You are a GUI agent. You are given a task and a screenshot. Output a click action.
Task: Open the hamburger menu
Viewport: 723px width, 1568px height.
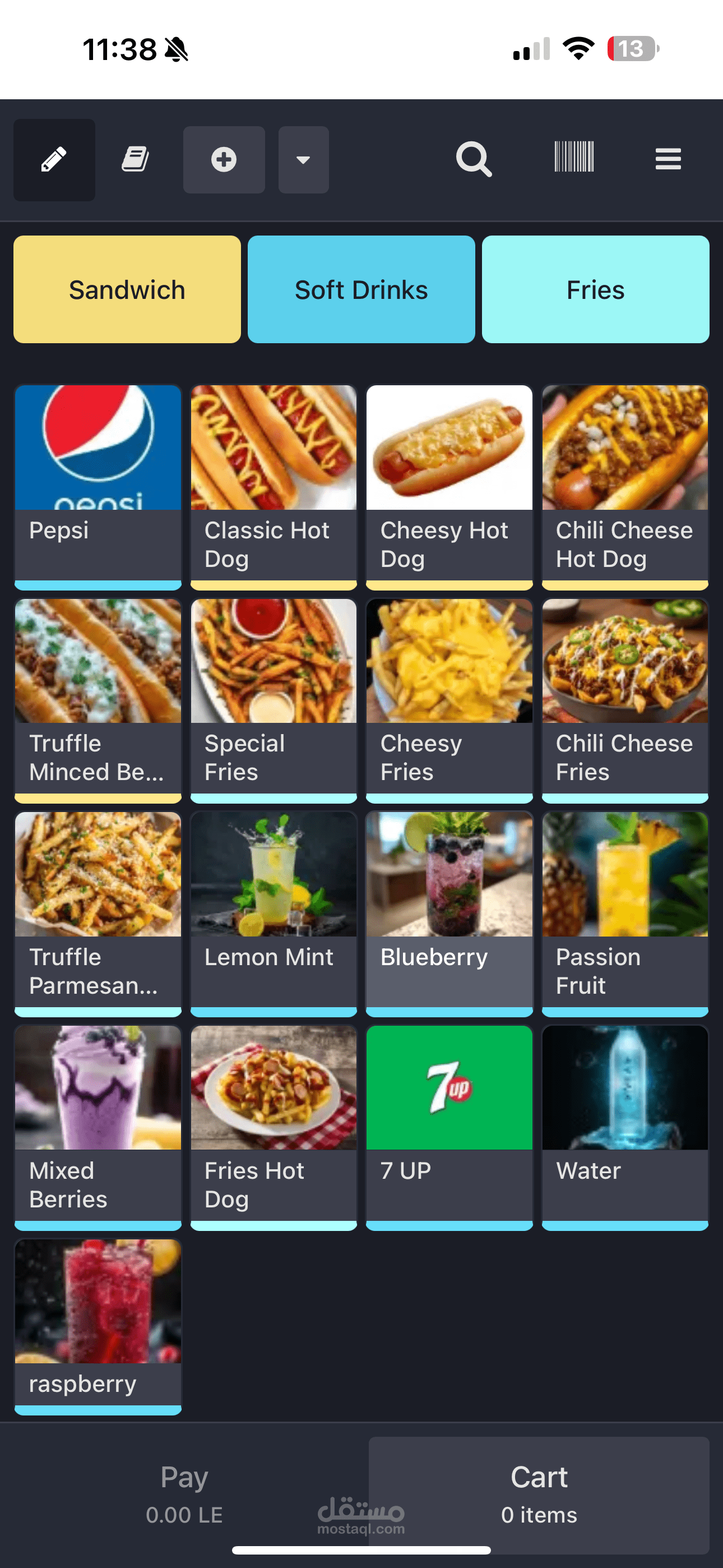668,159
